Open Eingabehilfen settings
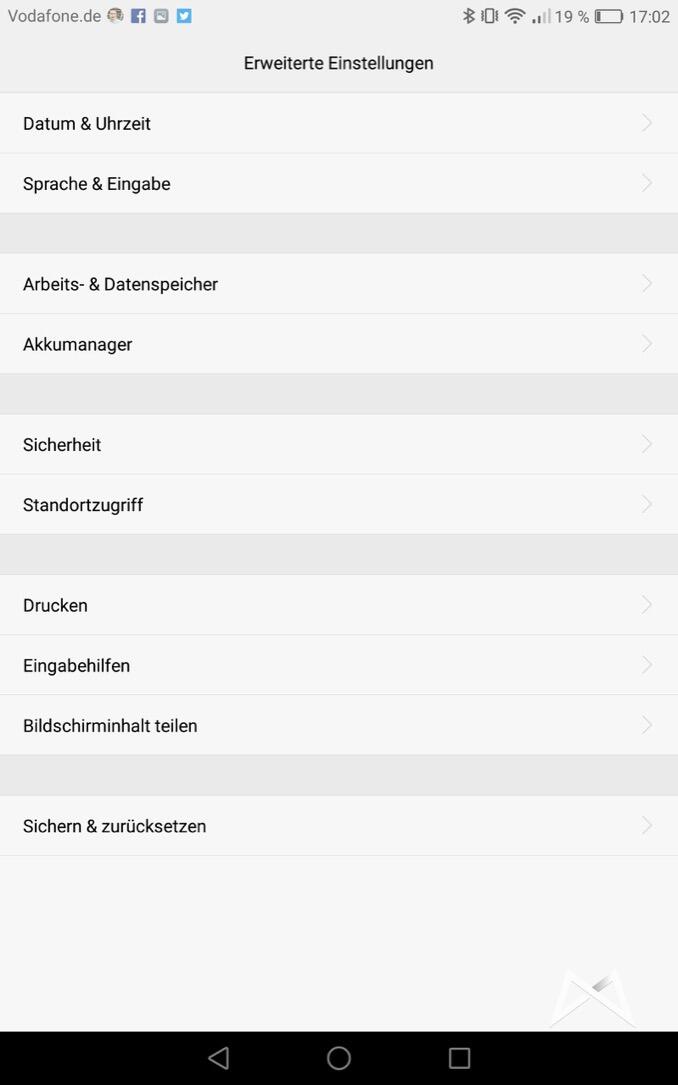The image size is (678, 1085). click(x=338, y=665)
